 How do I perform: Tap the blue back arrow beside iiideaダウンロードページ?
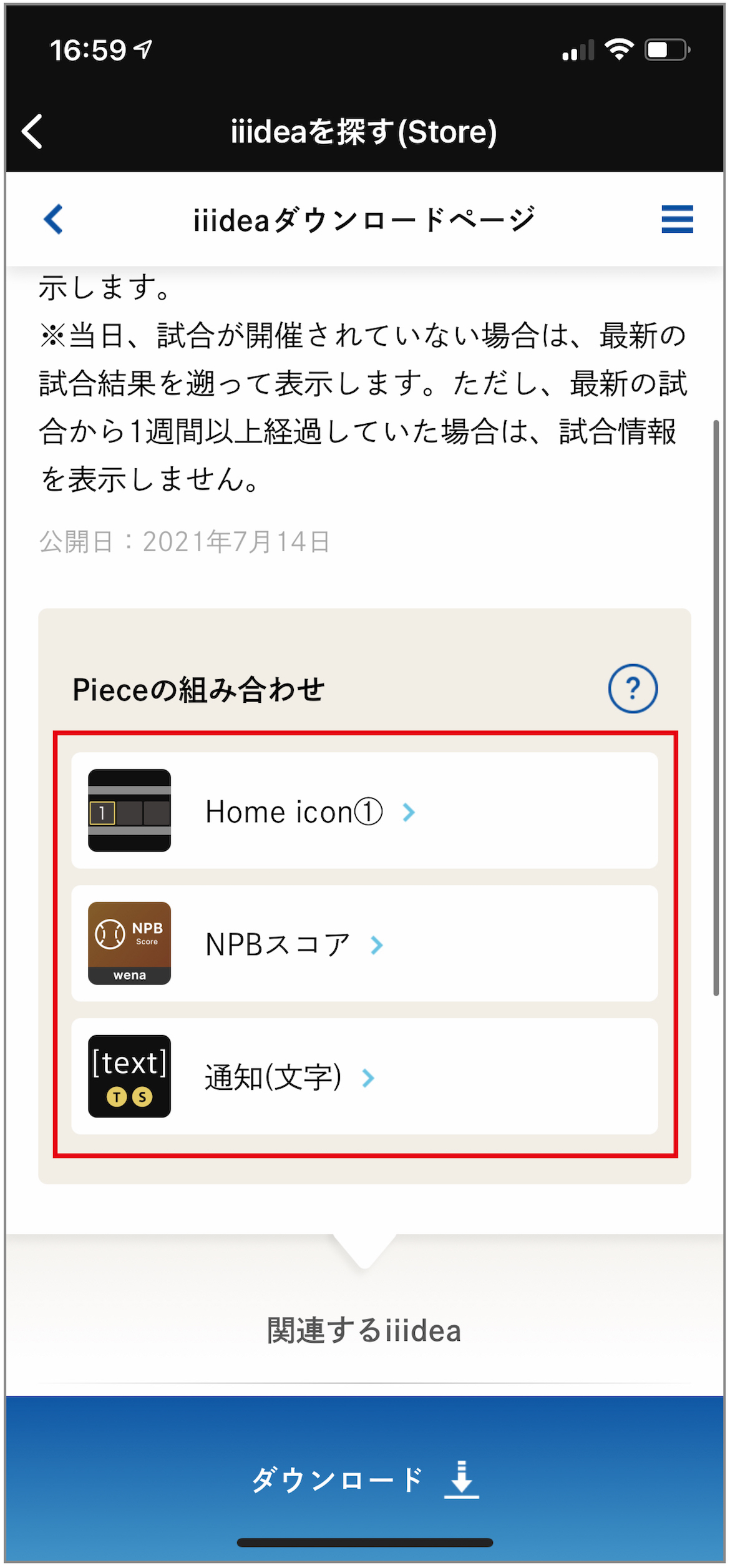pos(54,219)
